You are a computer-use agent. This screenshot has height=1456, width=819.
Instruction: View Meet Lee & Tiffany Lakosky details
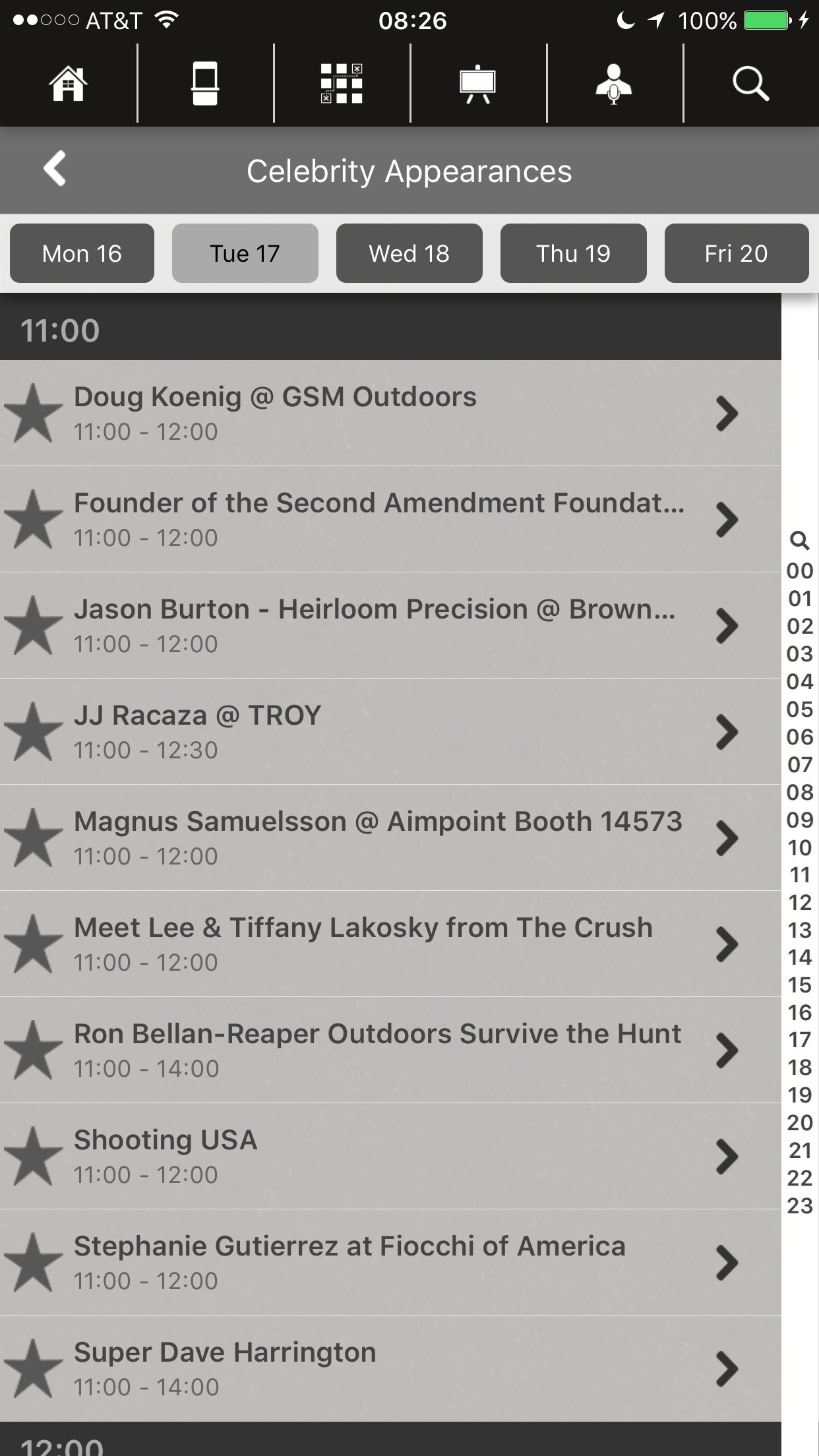[x=390, y=944]
